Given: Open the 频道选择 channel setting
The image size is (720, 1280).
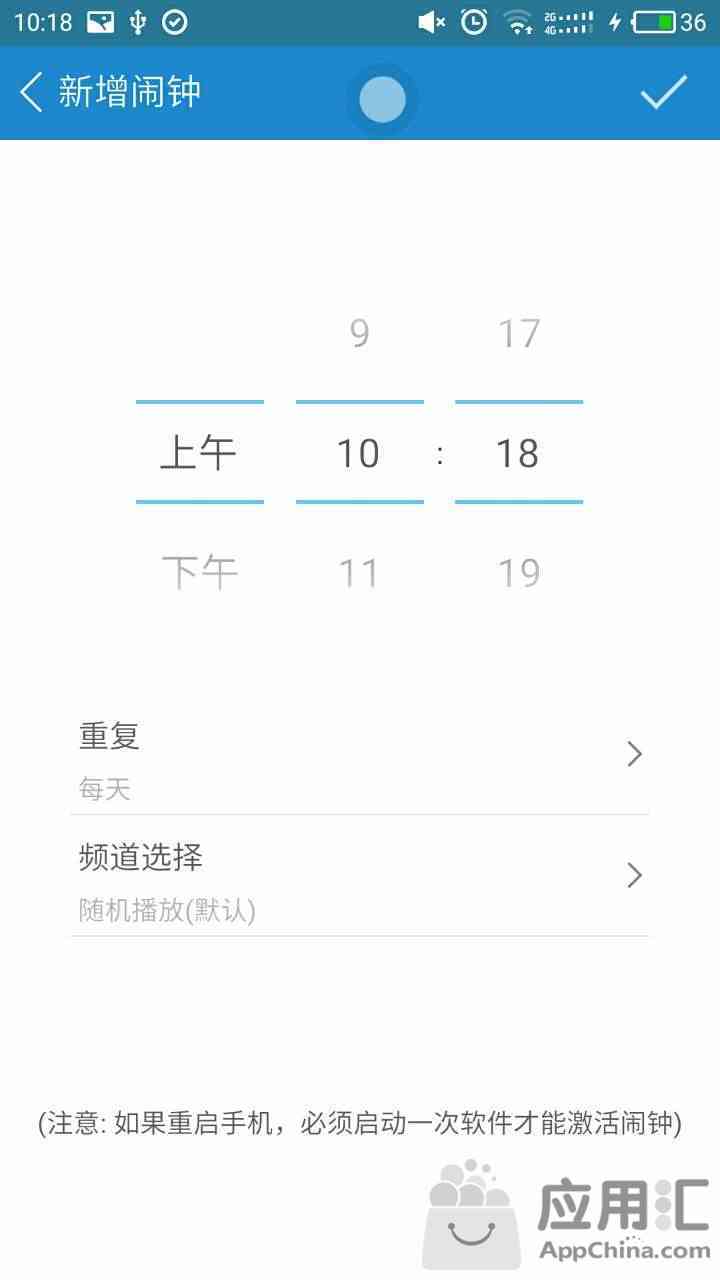Looking at the screenshot, I should 360,877.
